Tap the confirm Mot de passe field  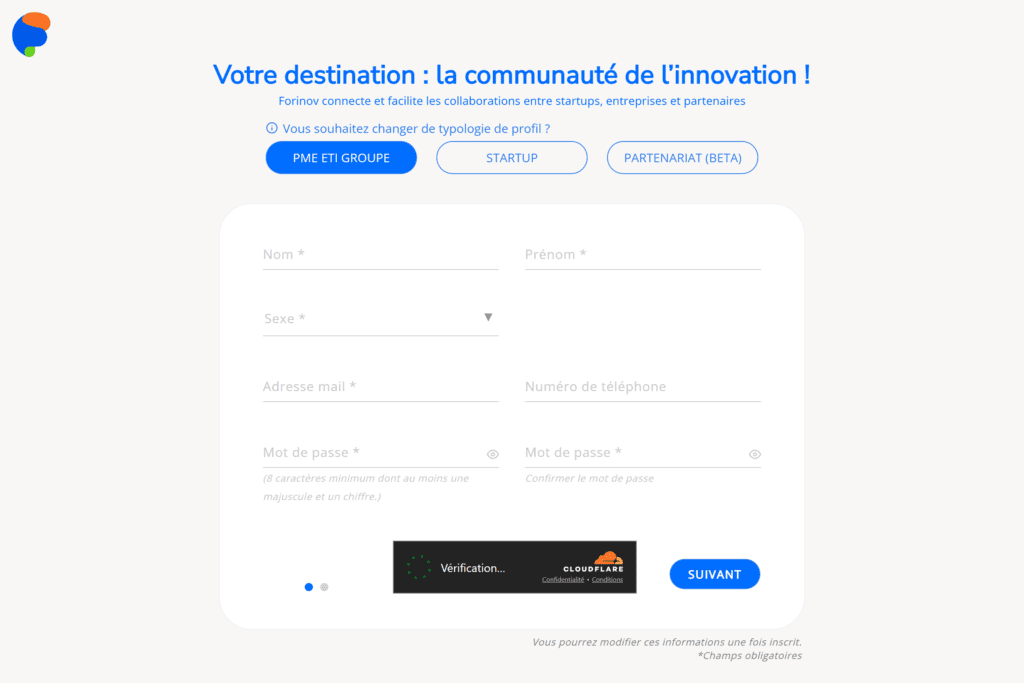(x=632, y=453)
